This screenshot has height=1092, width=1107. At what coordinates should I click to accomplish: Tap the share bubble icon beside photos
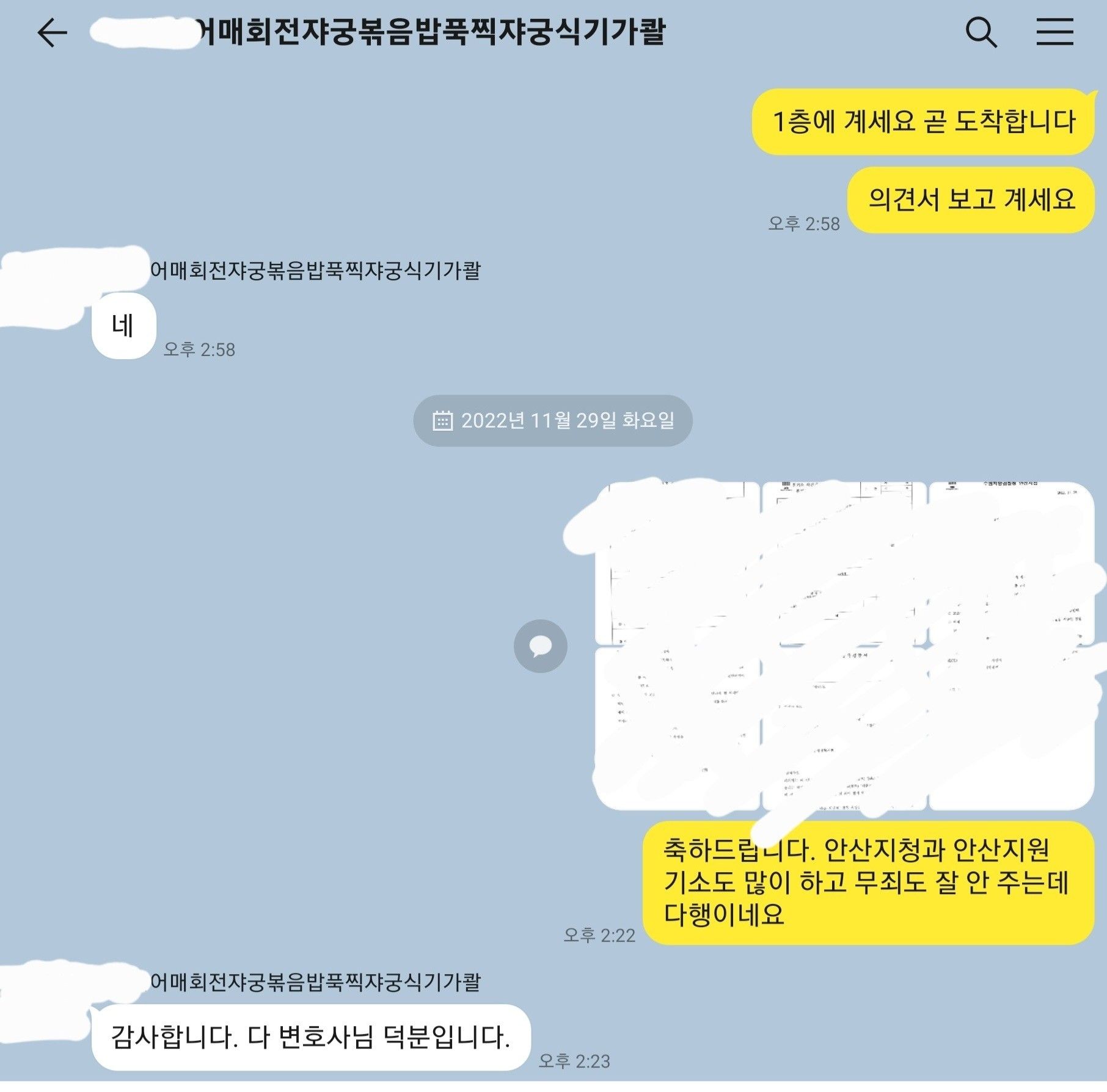point(540,646)
